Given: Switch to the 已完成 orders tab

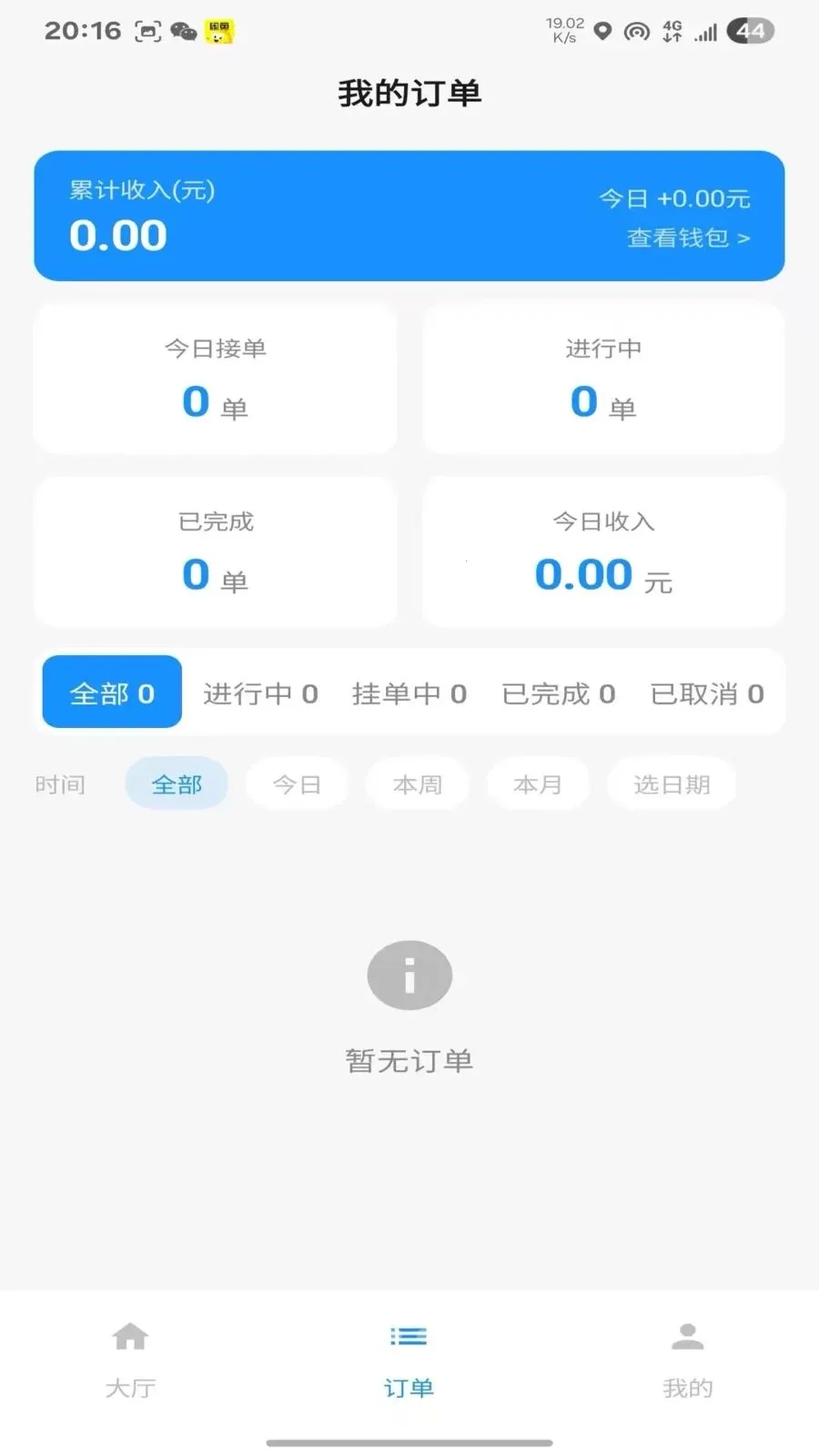Looking at the screenshot, I should click(x=558, y=693).
